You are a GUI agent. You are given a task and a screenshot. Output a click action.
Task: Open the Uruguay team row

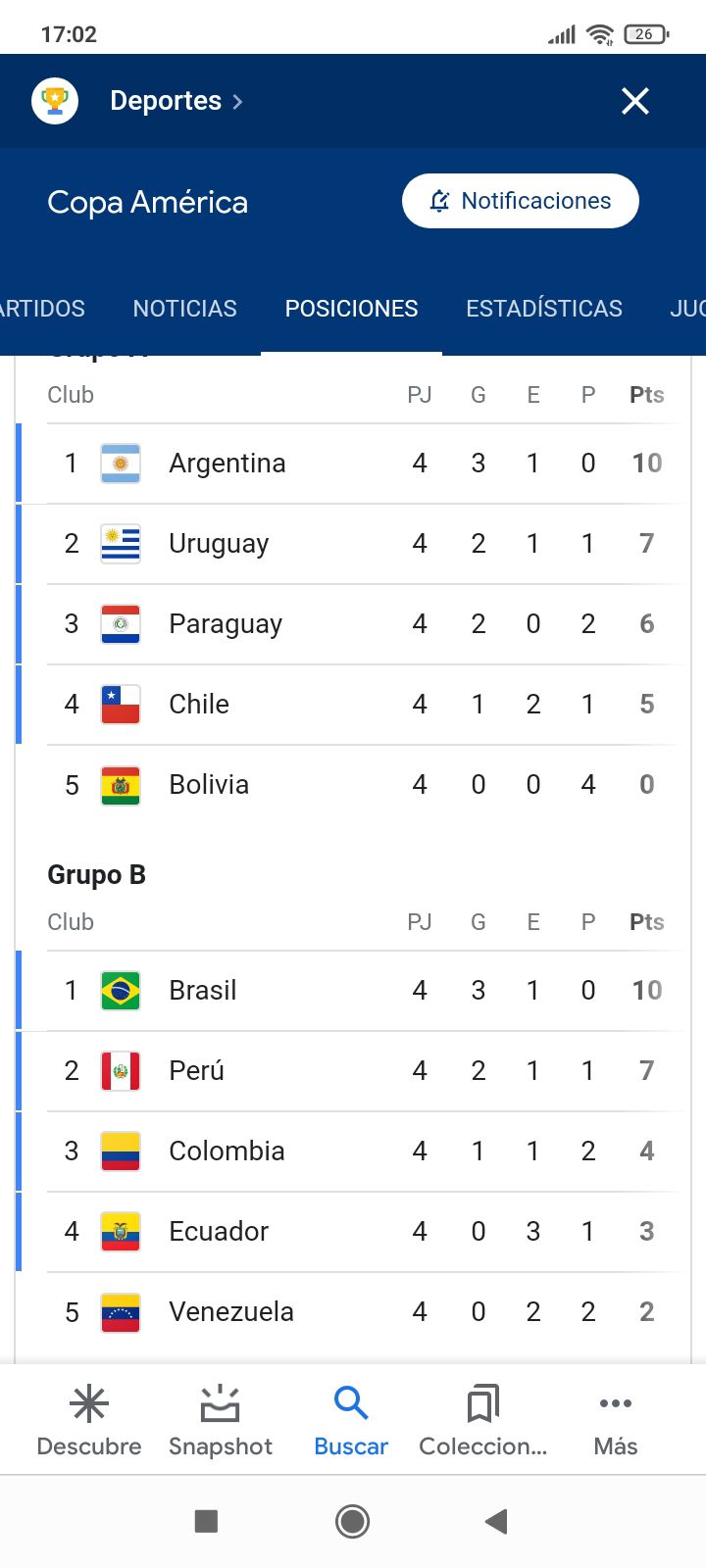tap(353, 544)
